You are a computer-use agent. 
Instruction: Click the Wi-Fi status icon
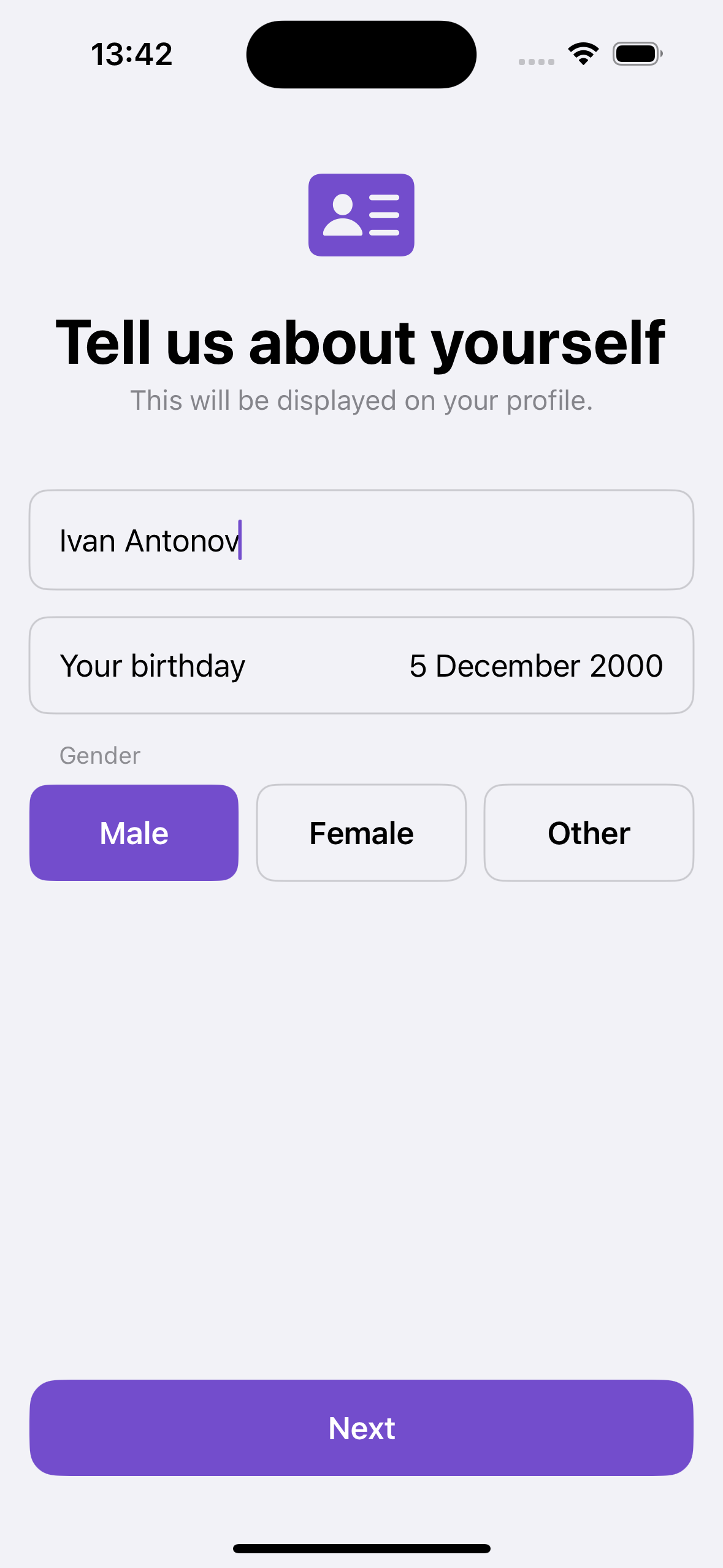581,53
